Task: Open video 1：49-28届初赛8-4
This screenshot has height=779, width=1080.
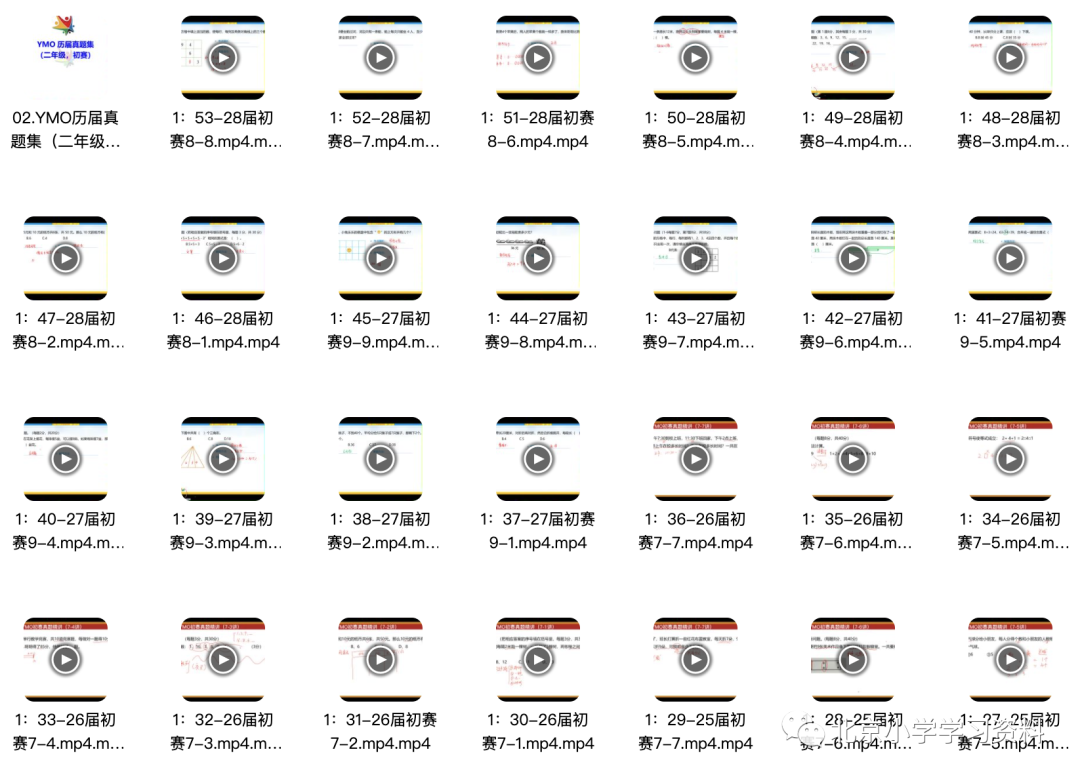Action: click(x=853, y=58)
